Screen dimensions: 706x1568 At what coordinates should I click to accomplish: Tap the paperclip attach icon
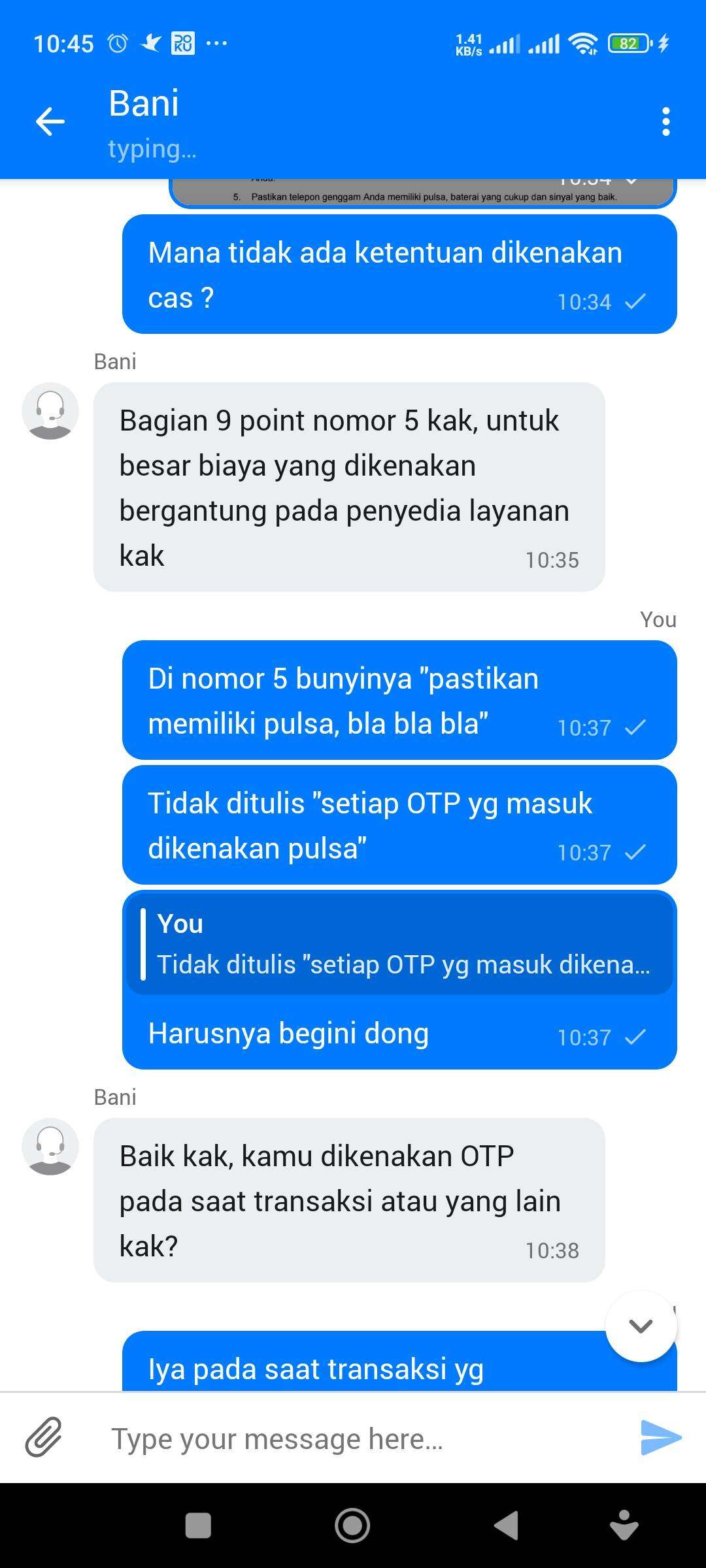(44, 1437)
